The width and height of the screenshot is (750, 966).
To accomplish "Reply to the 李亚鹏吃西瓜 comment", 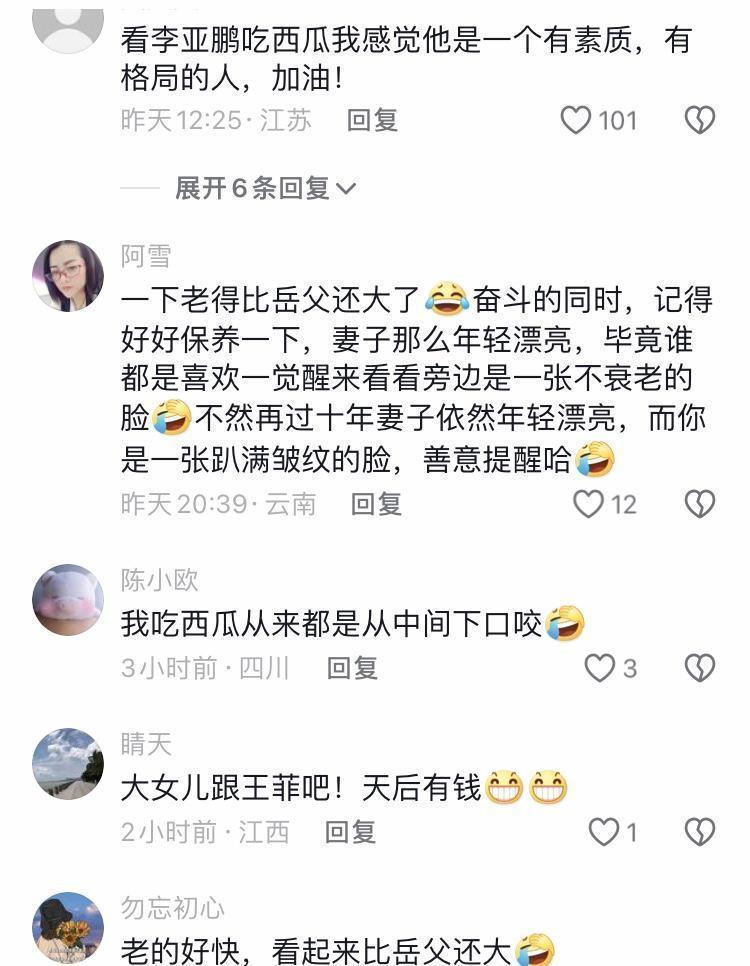I will 372,121.
